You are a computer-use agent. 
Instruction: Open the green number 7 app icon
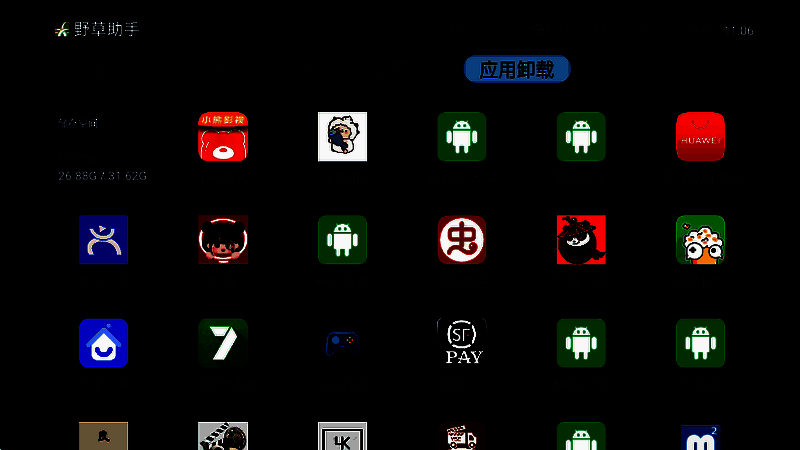pyautogui.click(x=223, y=343)
